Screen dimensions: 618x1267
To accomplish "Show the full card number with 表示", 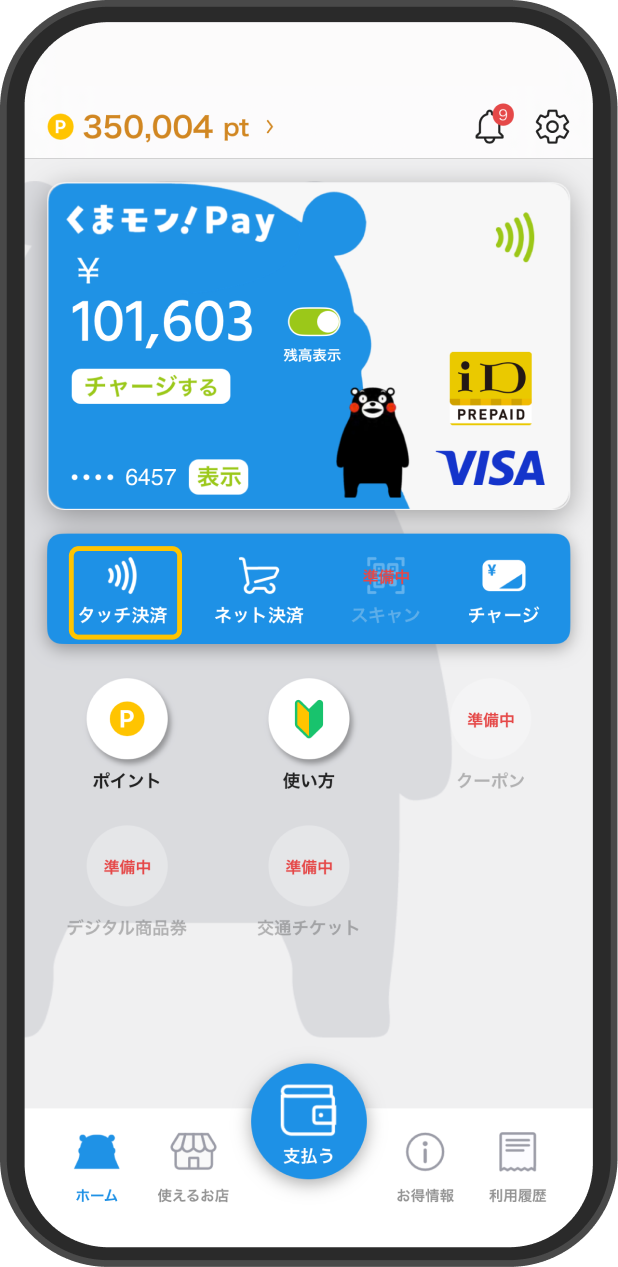I will click(218, 477).
